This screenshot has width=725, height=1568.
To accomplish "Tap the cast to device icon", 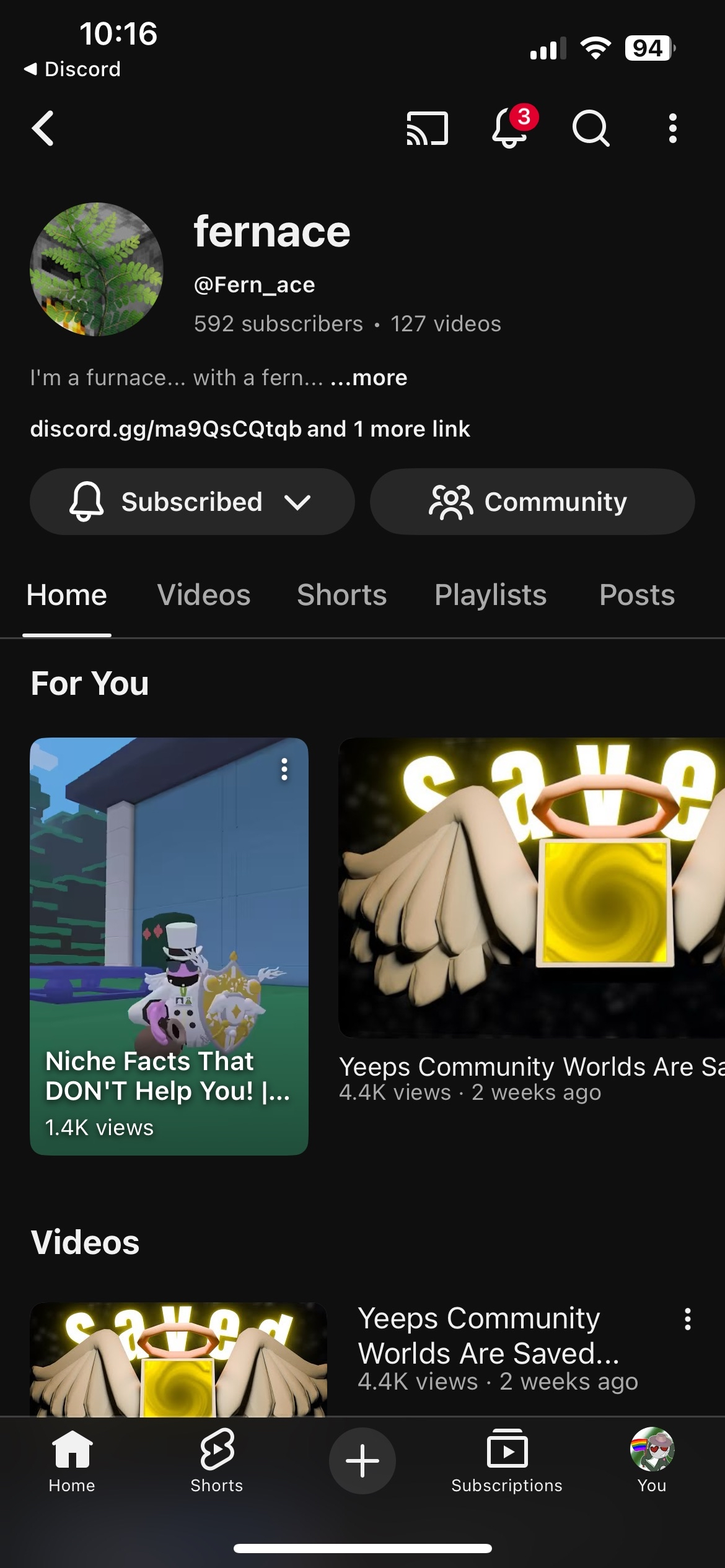I will click(427, 128).
